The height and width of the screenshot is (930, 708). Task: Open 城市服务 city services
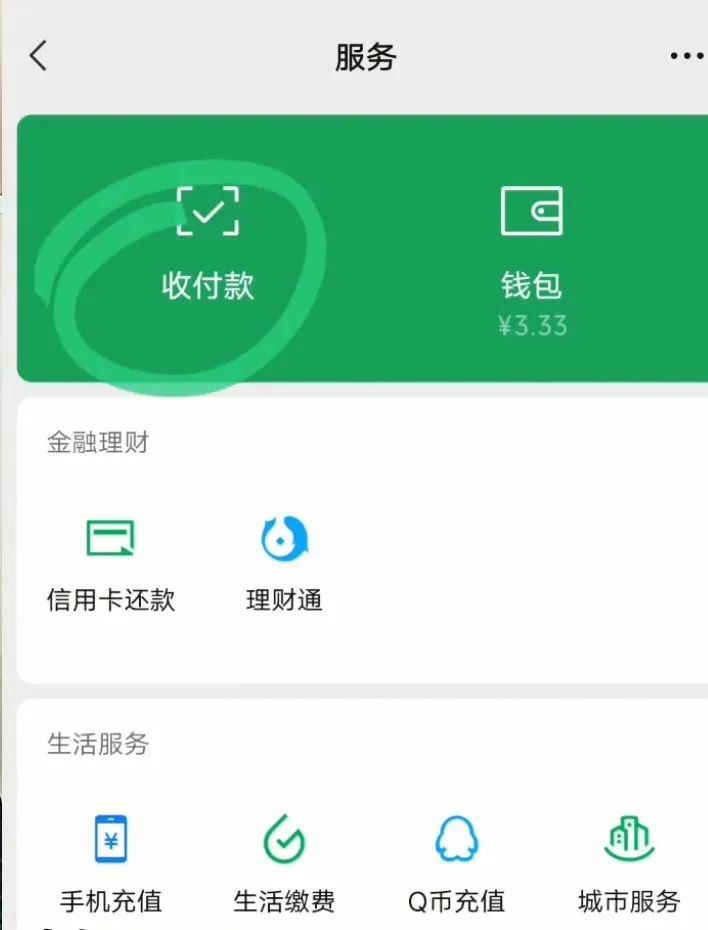[629, 862]
